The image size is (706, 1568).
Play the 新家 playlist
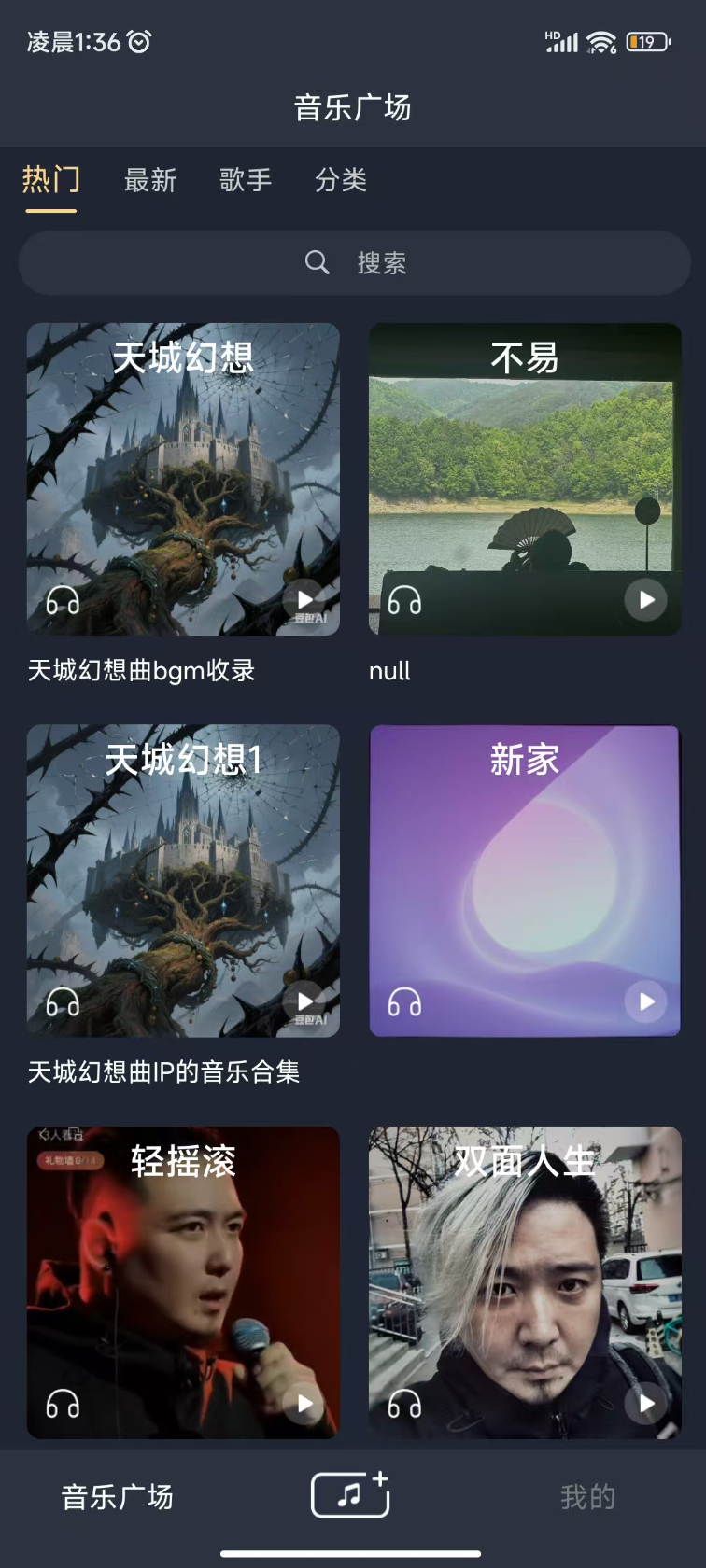tap(646, 1001)
